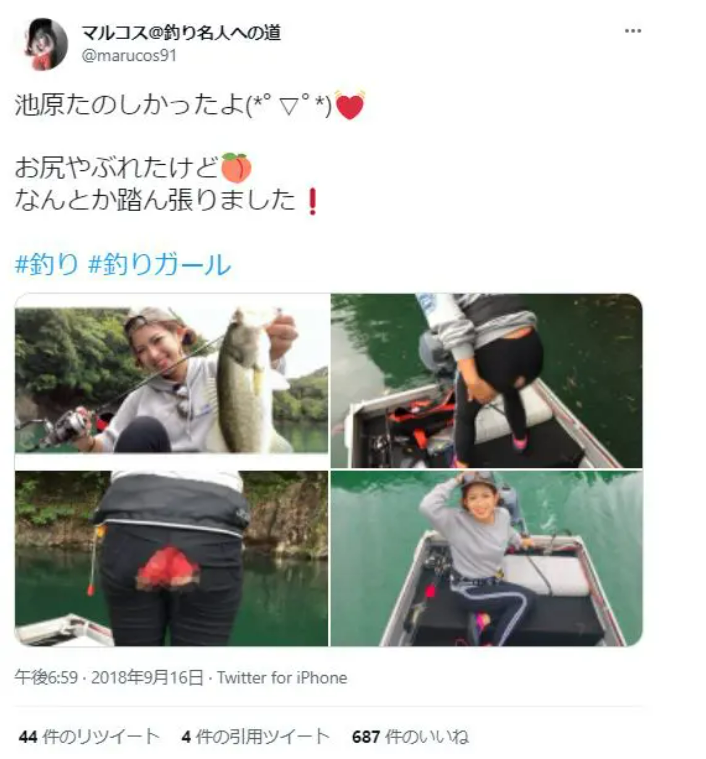706x759 pixels.
Task: Open the #釣りガール hashtag
Action: [159, 265]
